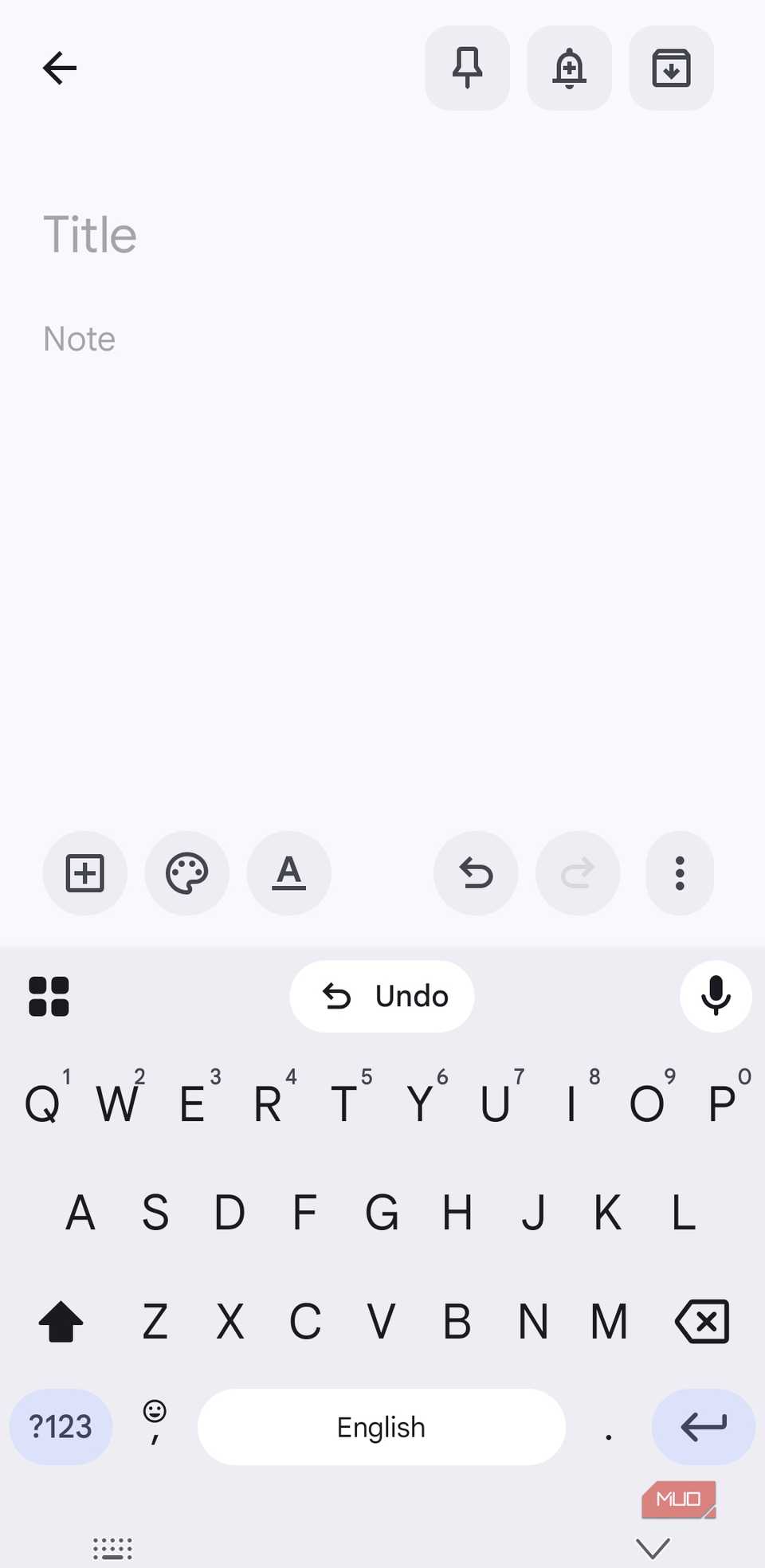Open the Gboard features grid
The width and height of the screenshot is (765, 1568).
(x=49, y=997)
